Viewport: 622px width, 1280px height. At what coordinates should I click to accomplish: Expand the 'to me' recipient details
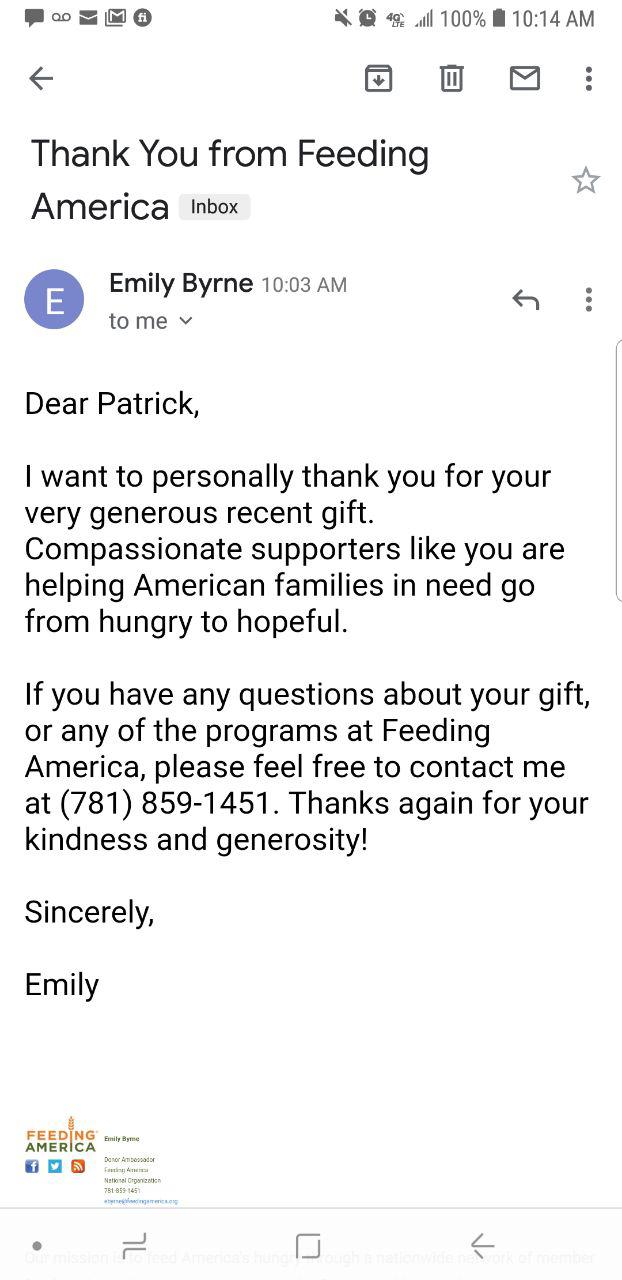coord(185,321)
